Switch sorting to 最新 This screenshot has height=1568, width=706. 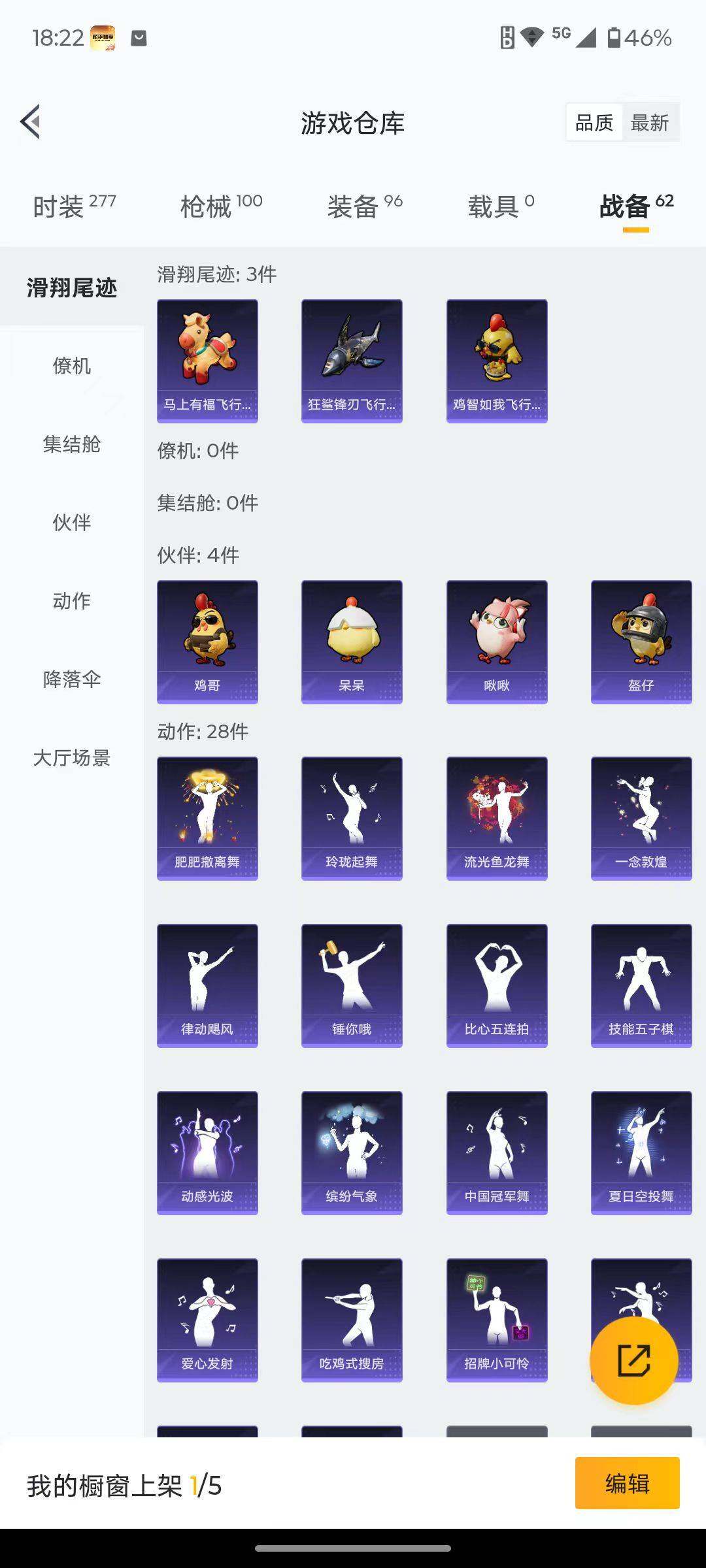[651, 122]
